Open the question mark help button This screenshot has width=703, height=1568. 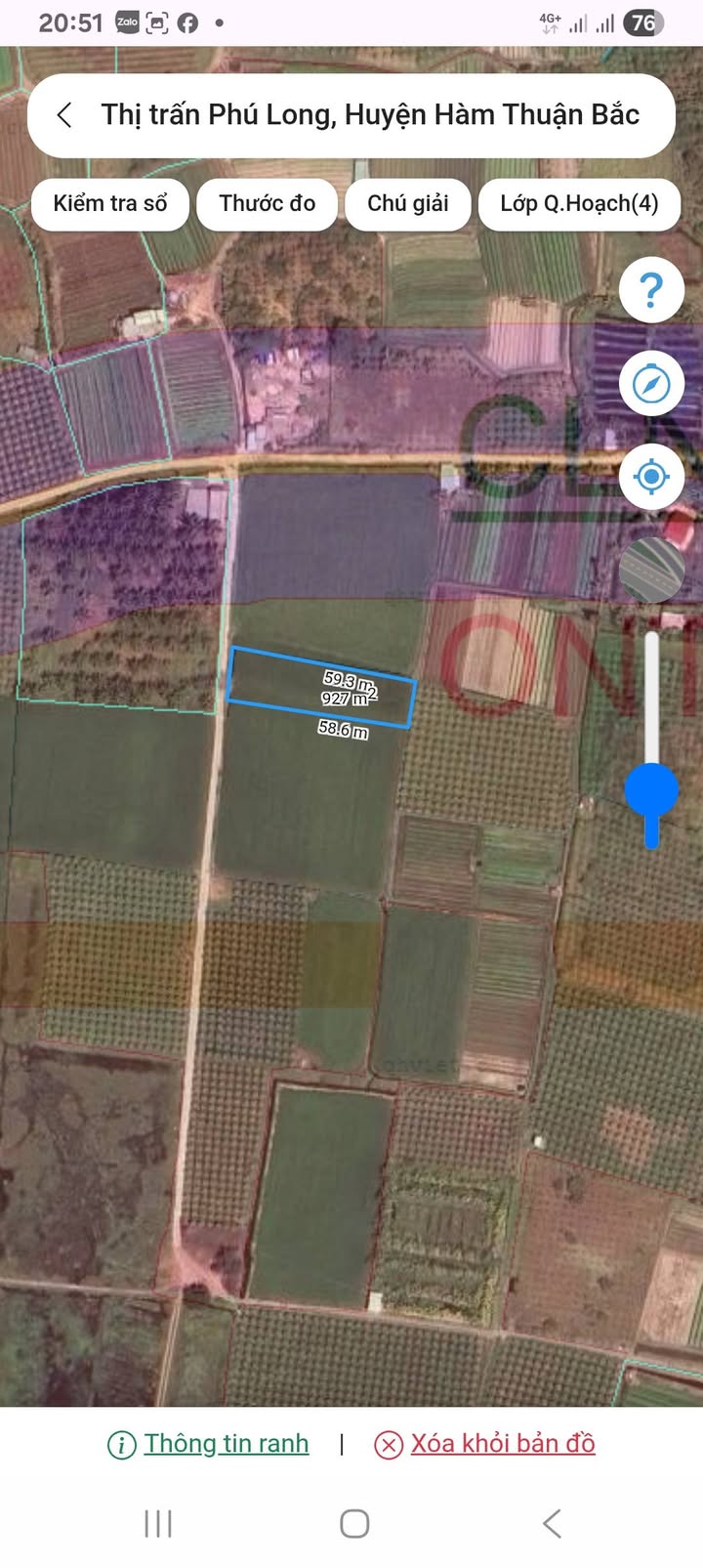tap(650, 290)
